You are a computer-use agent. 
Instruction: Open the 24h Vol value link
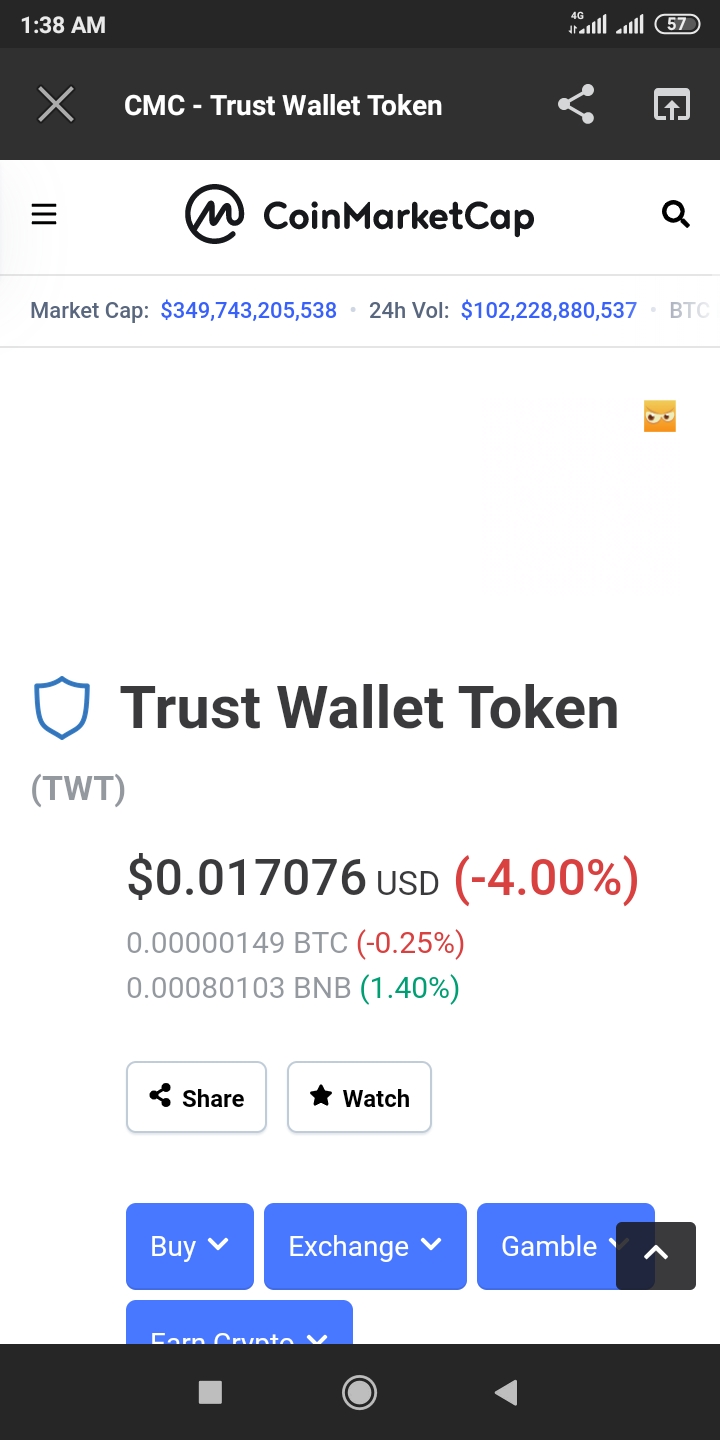pyautogui.click(x=548, y=310)
